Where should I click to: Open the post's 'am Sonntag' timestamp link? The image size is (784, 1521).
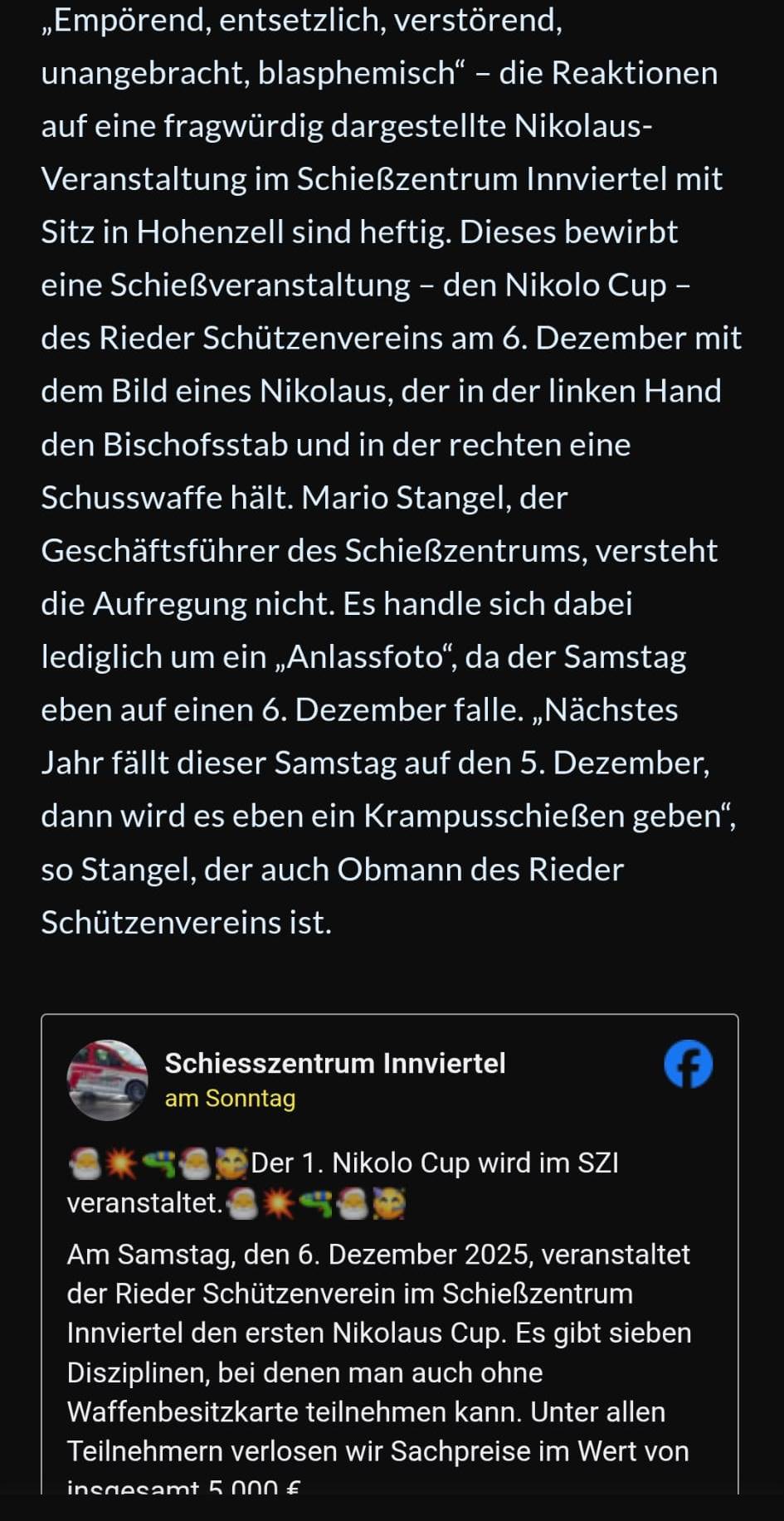(230, 1099)
